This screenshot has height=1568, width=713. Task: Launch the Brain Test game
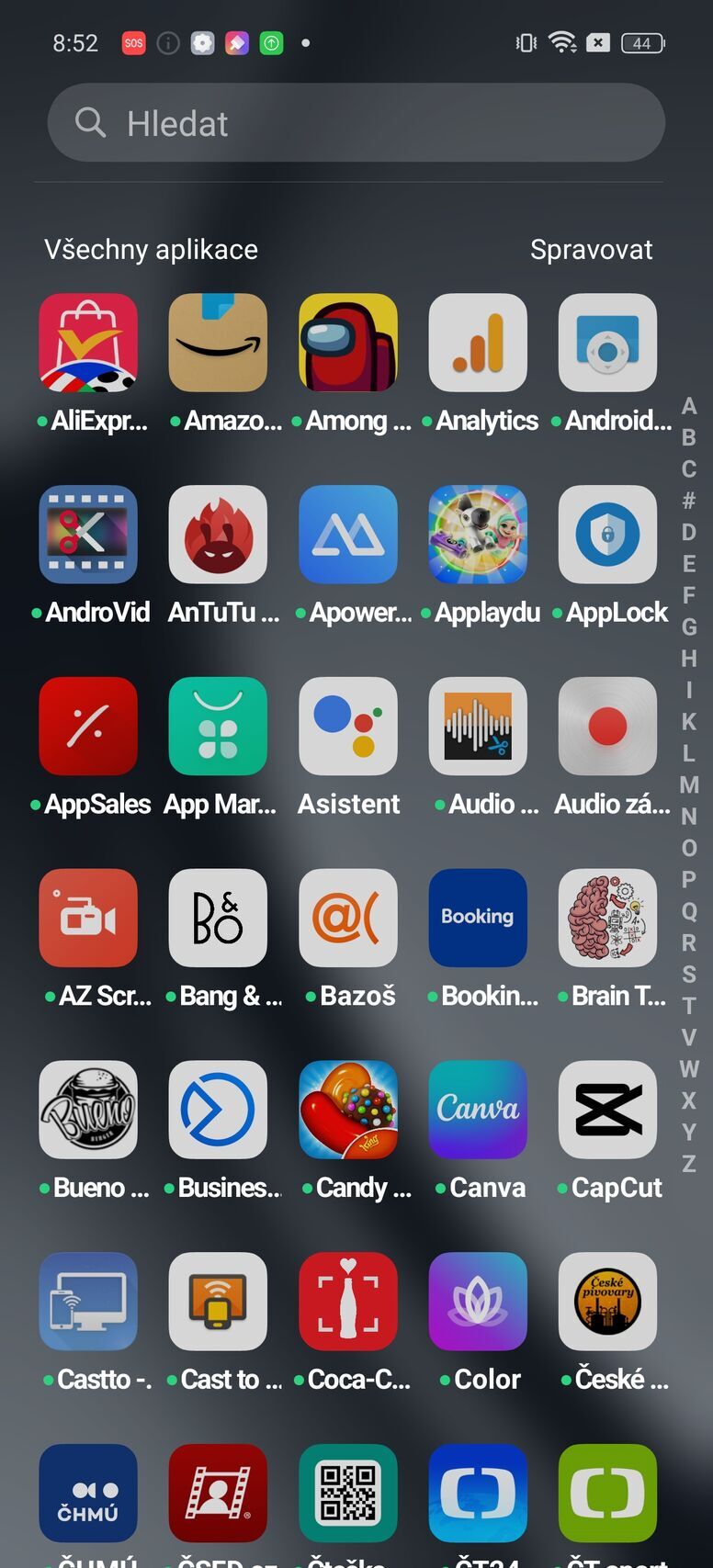click(x=607, y=919)
